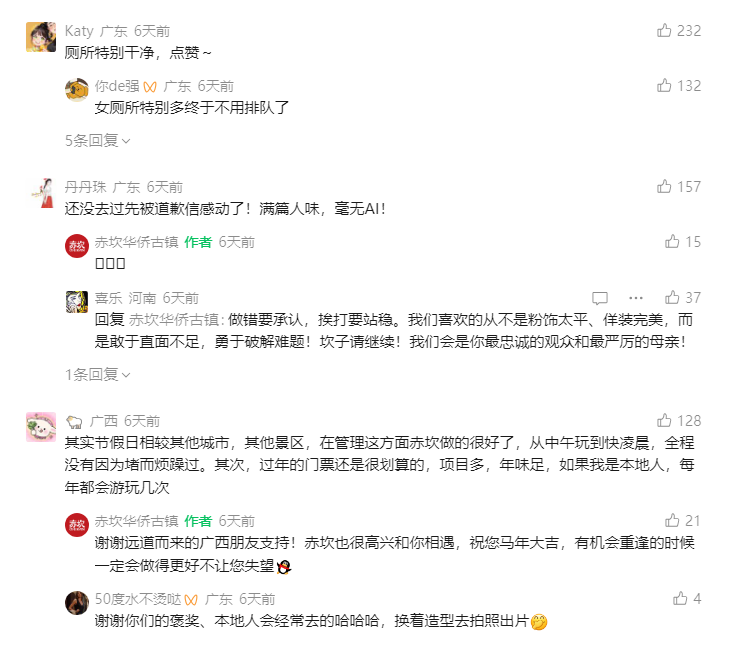Expand the 1条回复 under 丹丹珠's thread
Viewport: 740px width, 646px height.
point(97,374)
